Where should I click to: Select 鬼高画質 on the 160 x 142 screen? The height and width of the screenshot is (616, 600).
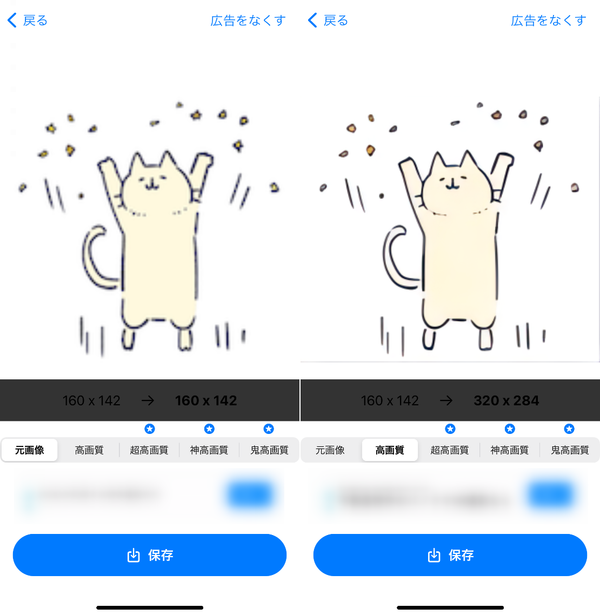pyautogui.click(x=269, y=450)
